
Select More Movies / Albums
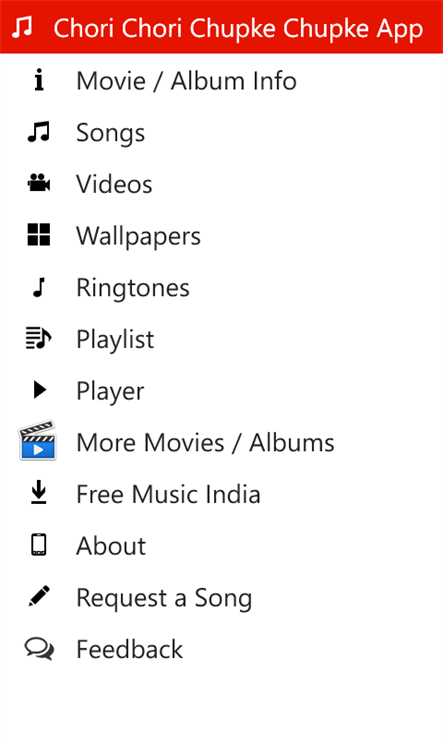[x=221, y=442]
